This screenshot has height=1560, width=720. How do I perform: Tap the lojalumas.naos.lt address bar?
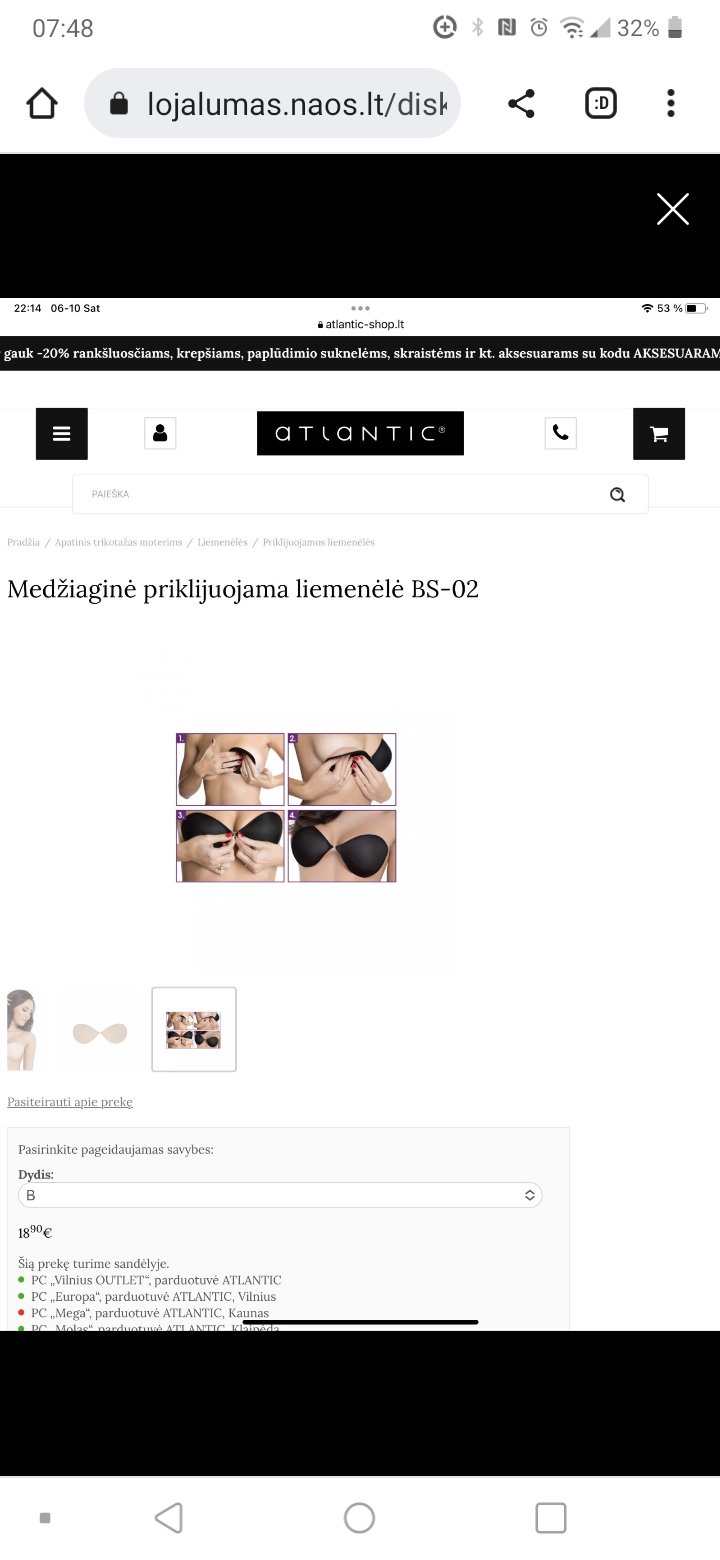pyautogui.click(x=272, y=103)
